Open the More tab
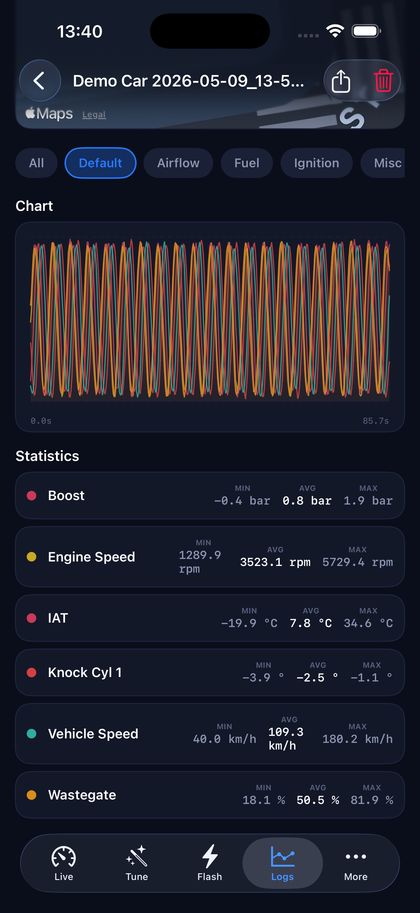 pyautogui.click(x=356, y=864)
